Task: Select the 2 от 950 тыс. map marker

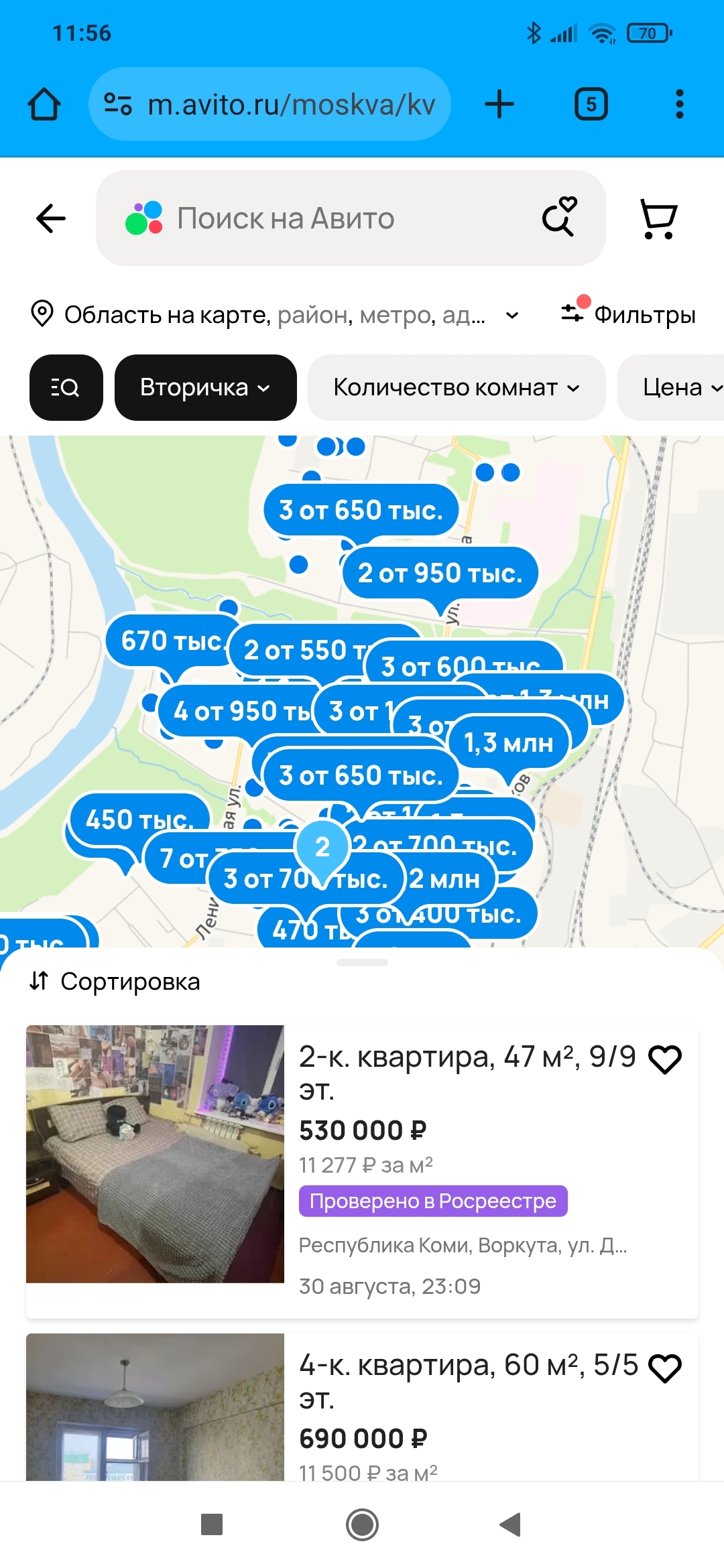Action: point(440,573)
